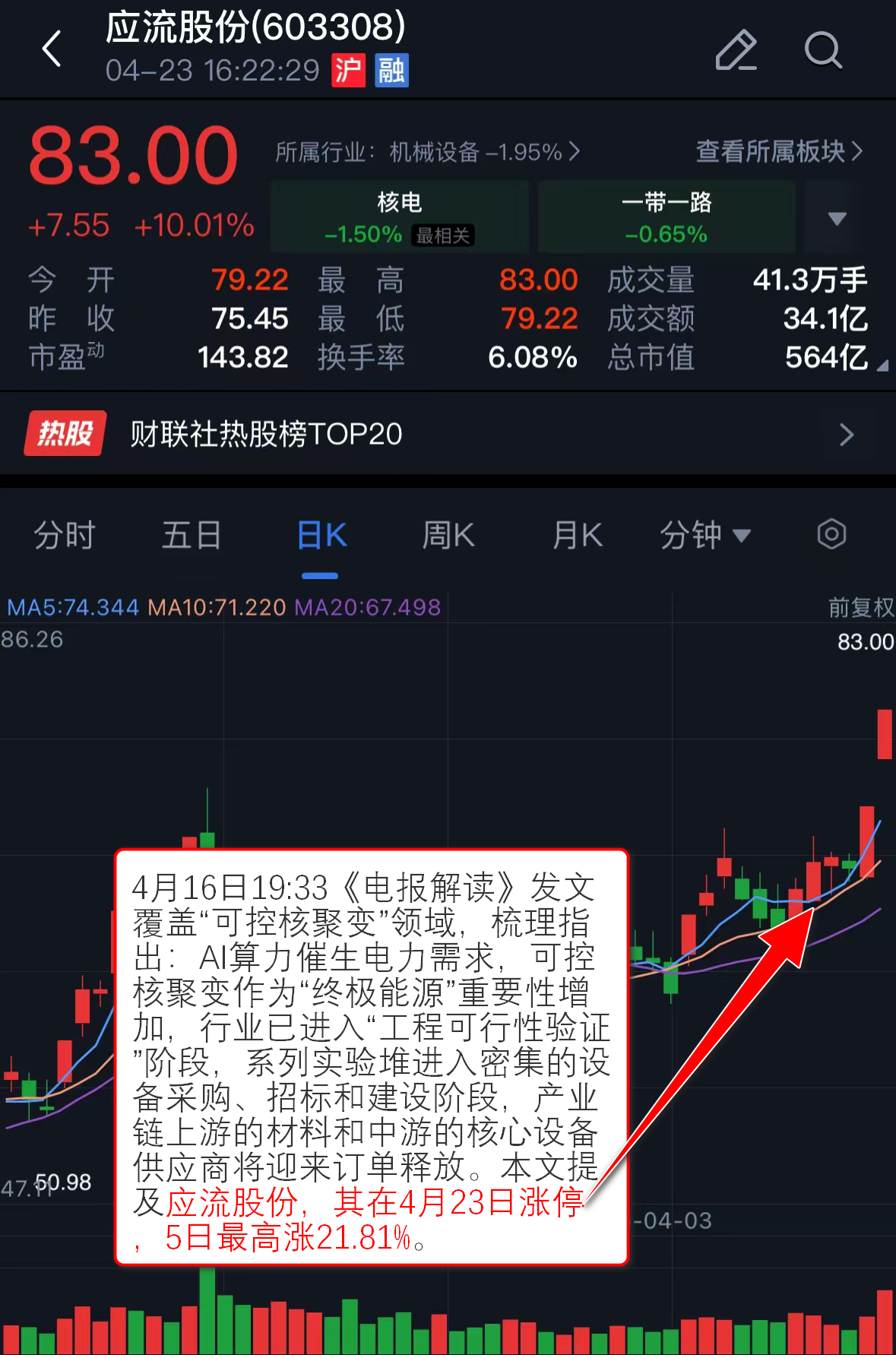Expand the related sectors dropdown arrow

(x=837, y=218)
